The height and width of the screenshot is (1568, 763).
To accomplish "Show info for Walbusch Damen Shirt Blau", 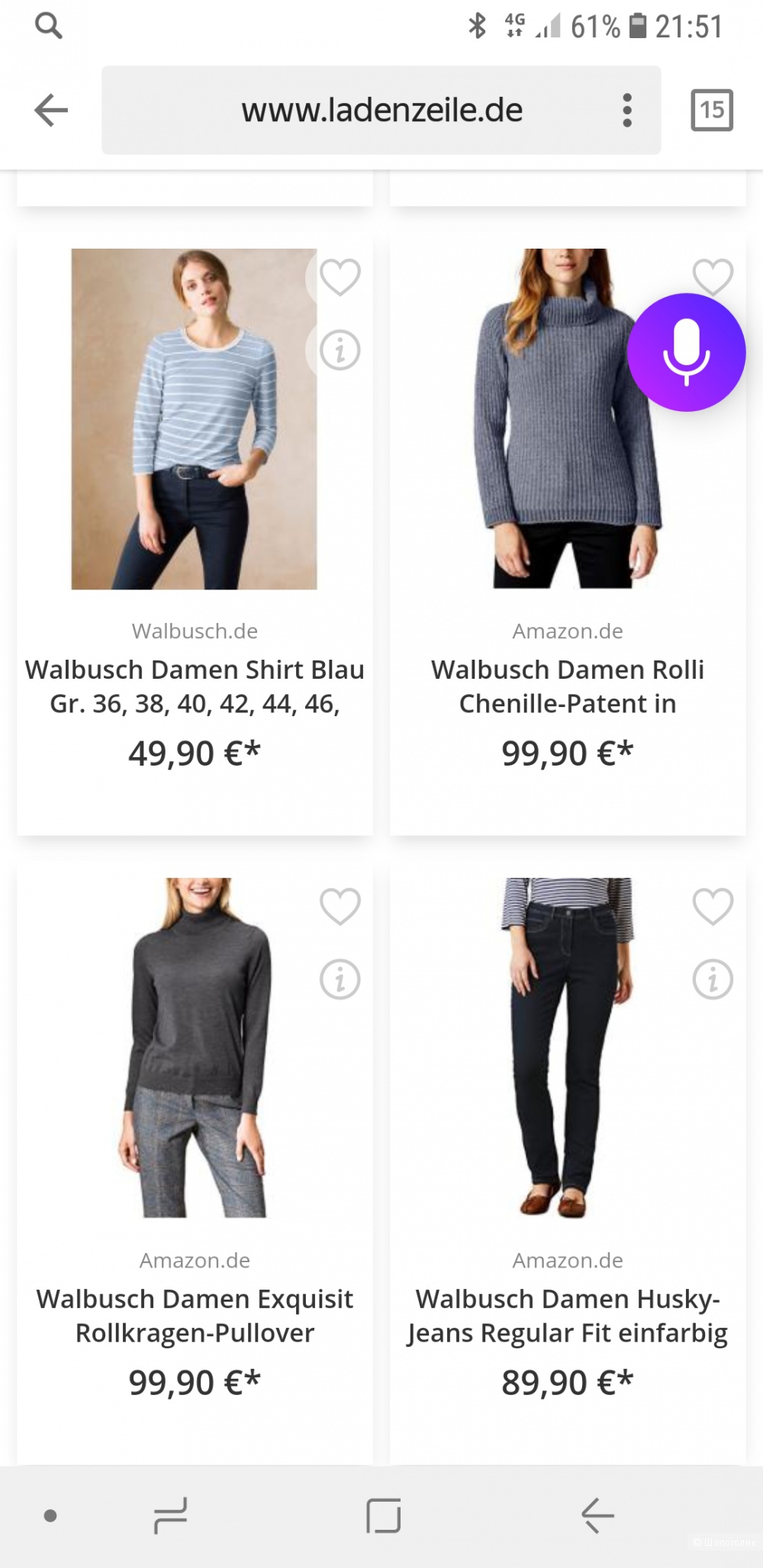I will [x=340, y=350].
